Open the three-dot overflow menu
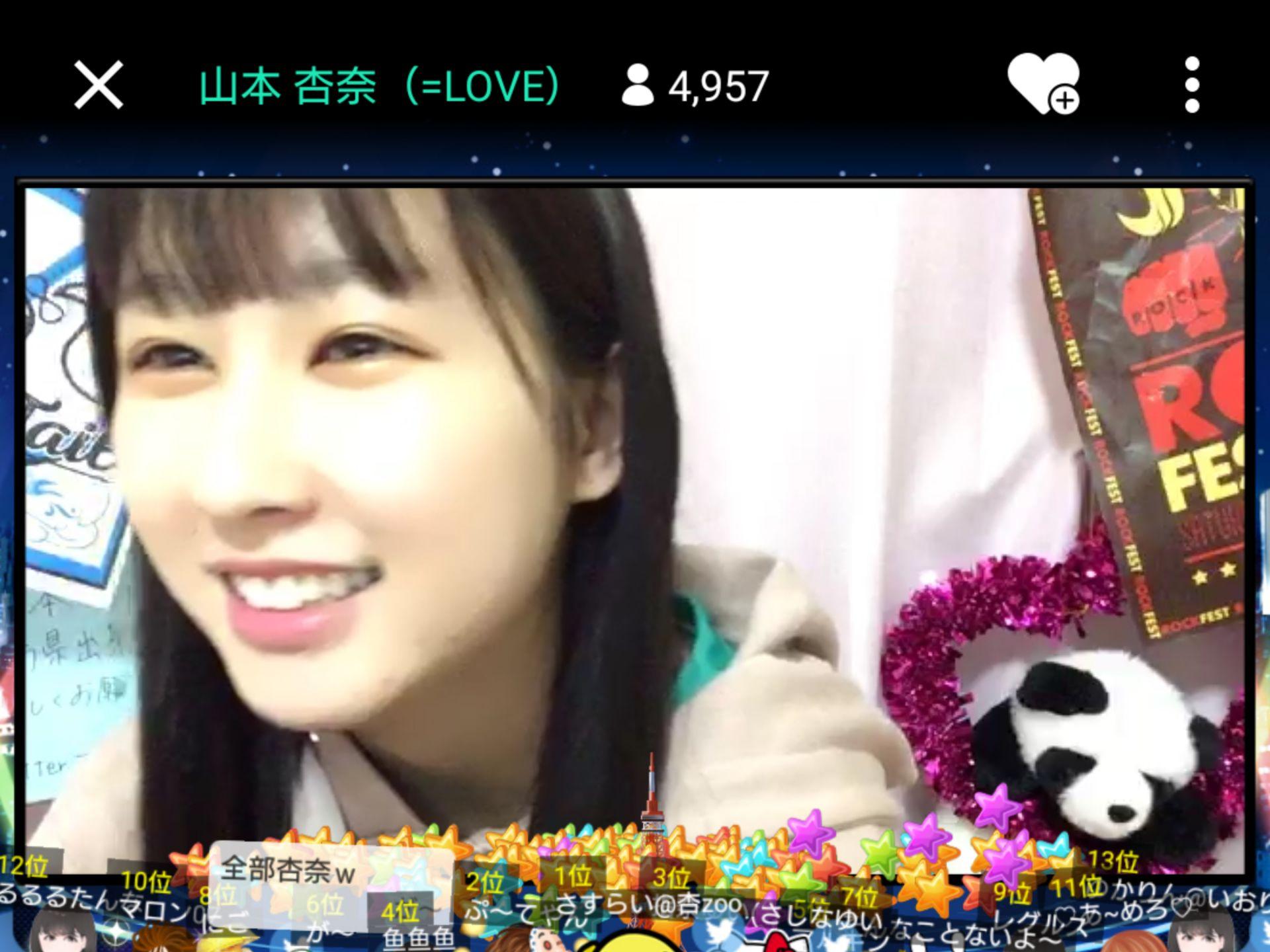Screen dimensions: 1270x952 pyautogui.click(x=1192, y=85)
